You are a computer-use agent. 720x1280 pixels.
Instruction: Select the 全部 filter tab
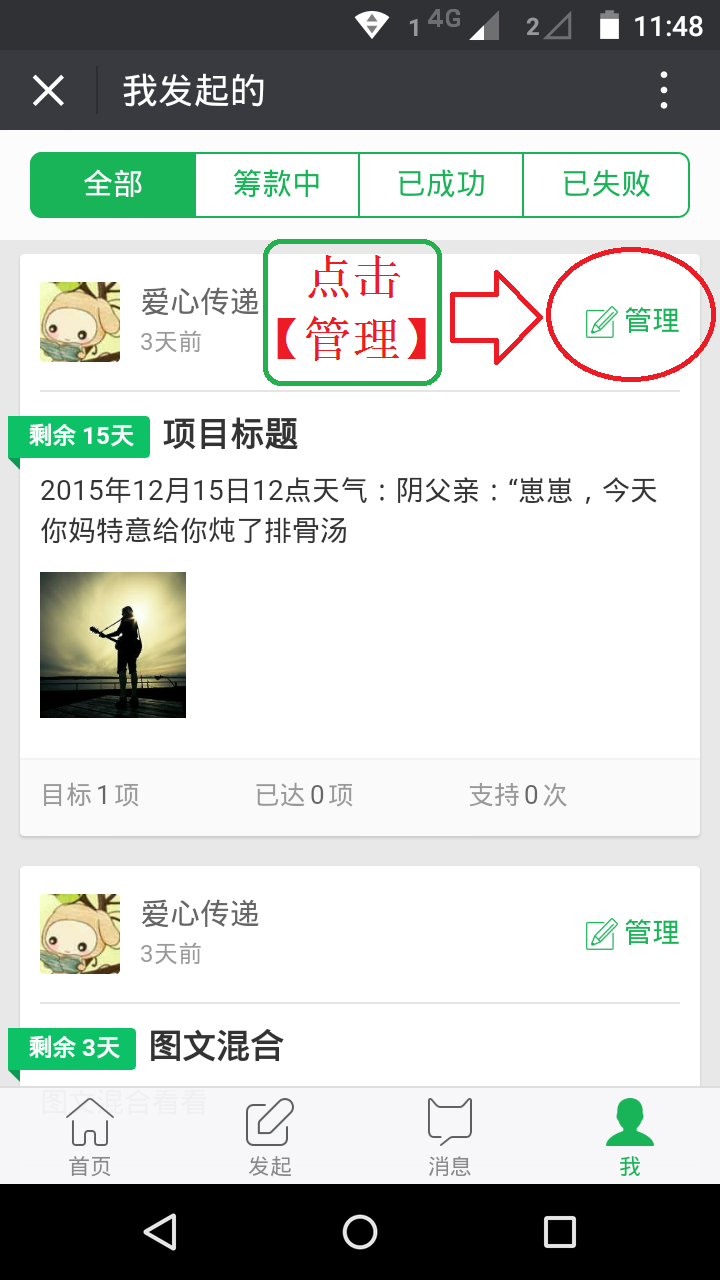(x=113, y=184)
